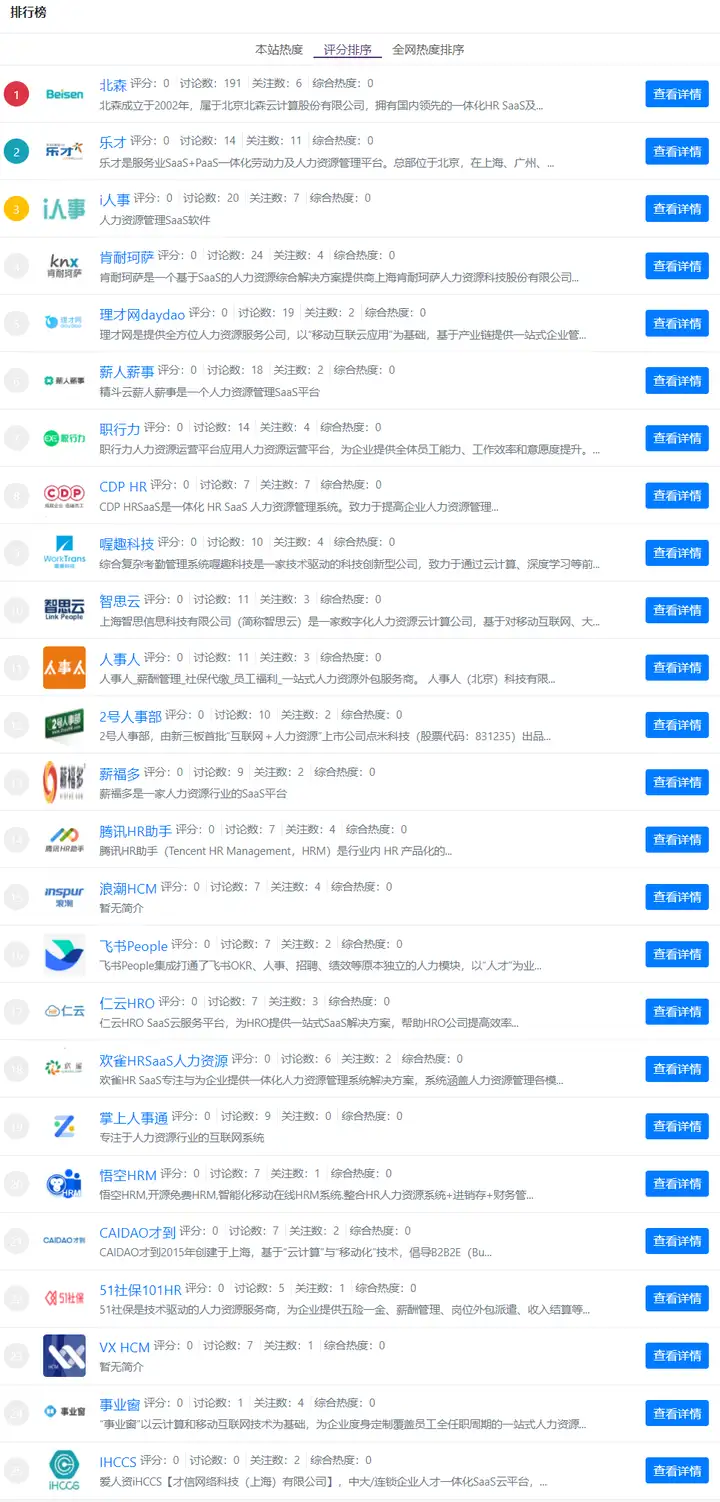Open 薪人薪事 title link
This screenshot has height=1502, width=720.
coord(127,371)
